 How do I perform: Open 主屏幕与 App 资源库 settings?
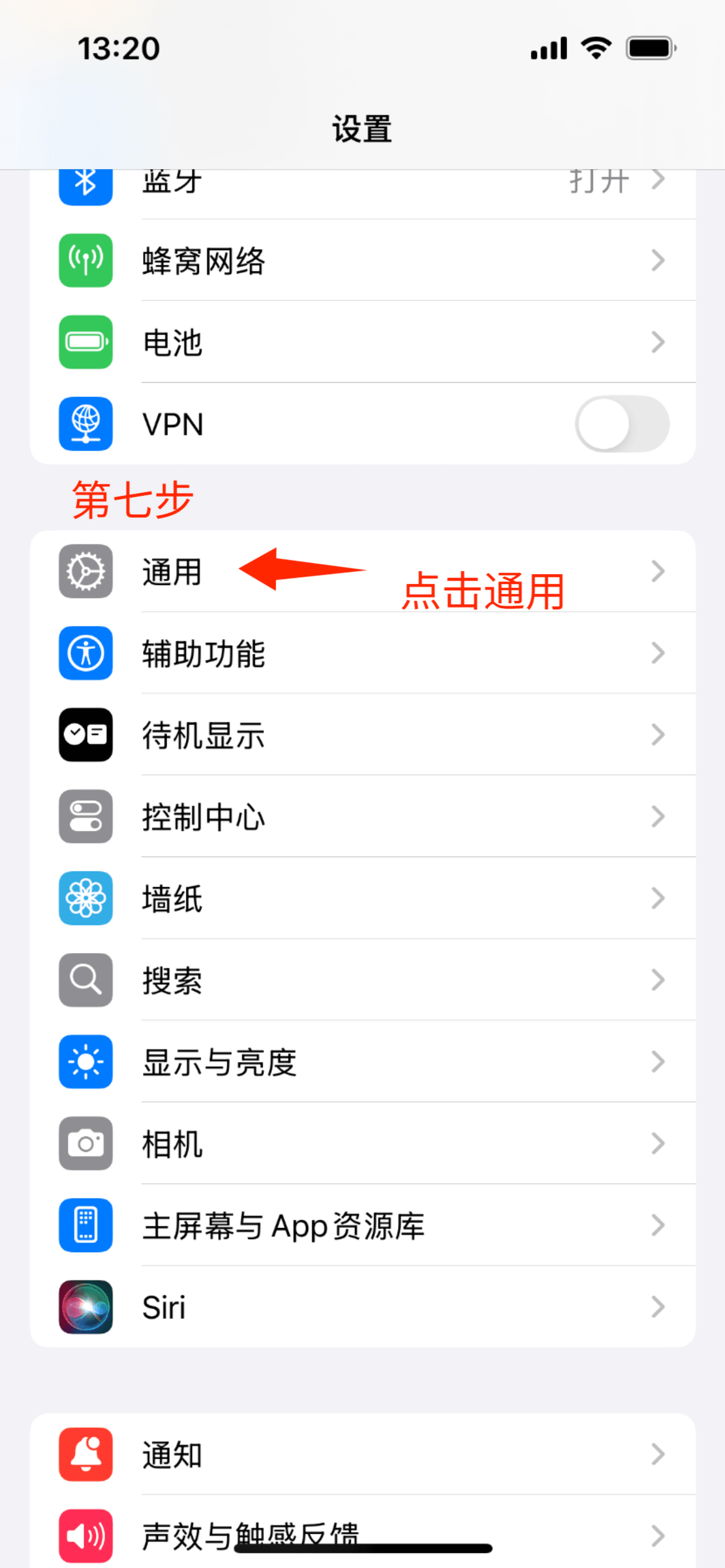click(362, 1226)
